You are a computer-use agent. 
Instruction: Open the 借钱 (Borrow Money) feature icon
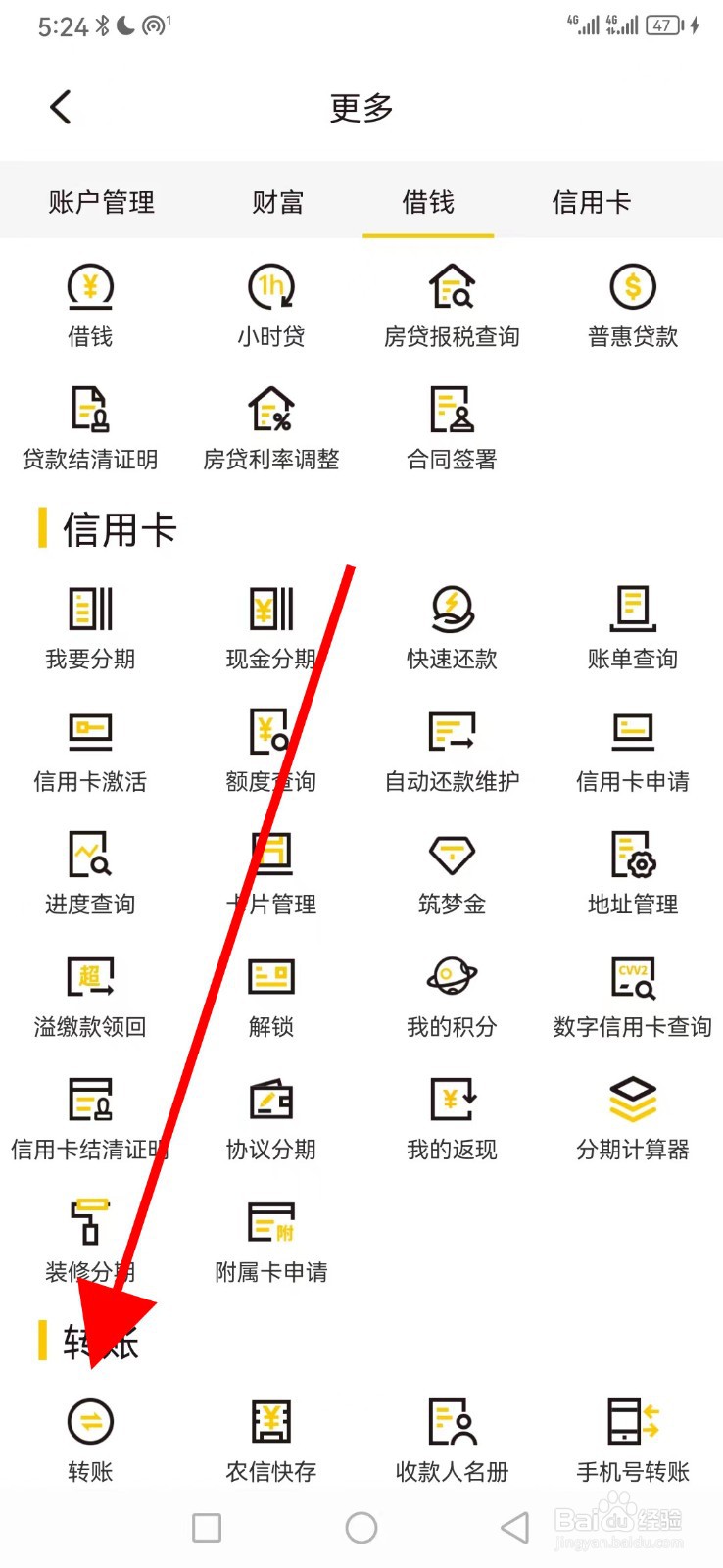click(89, 304)
